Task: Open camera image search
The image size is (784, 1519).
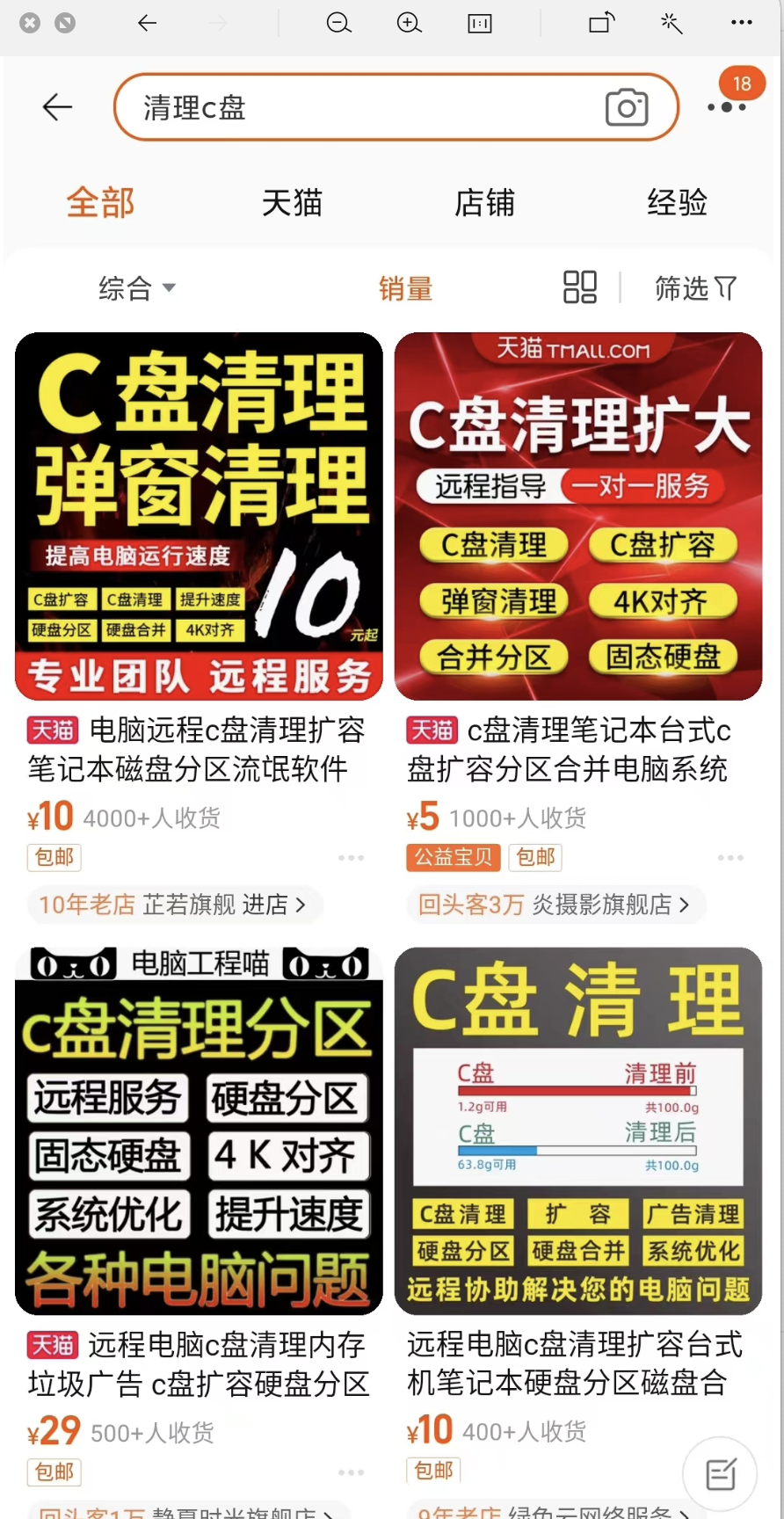Action: pyautogui.click(x=627, y=108)
